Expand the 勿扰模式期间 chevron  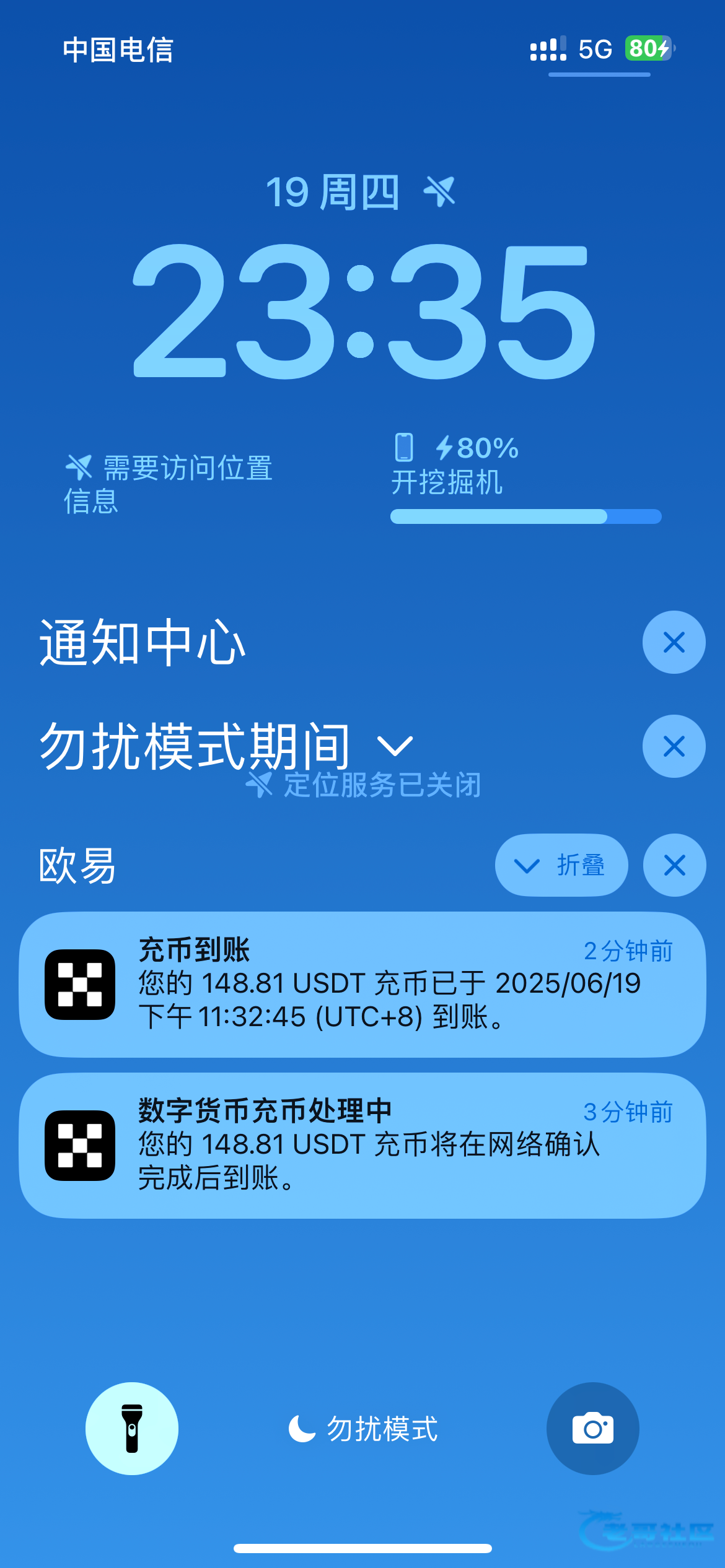click(395, 746)
